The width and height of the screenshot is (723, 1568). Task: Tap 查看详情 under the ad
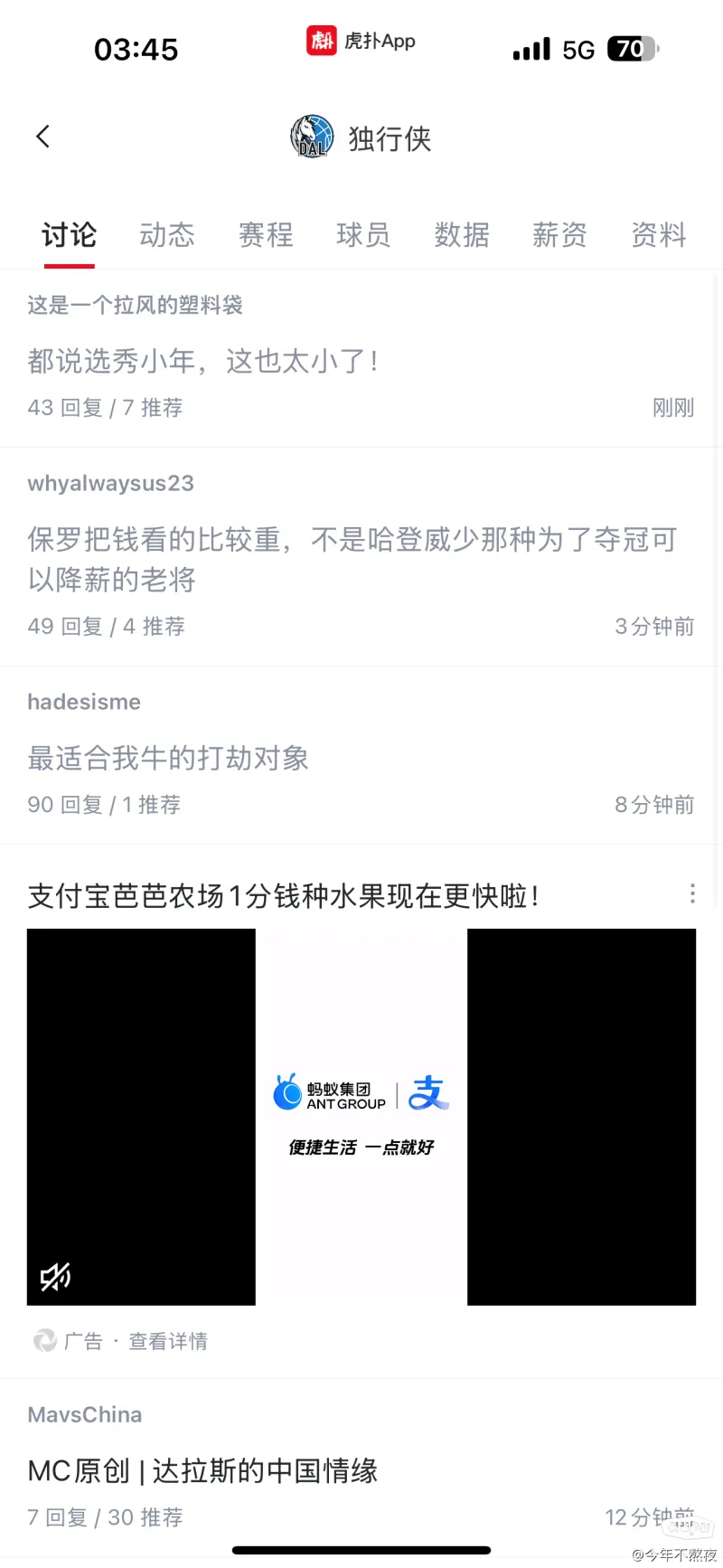click(x=168, y=1341)
